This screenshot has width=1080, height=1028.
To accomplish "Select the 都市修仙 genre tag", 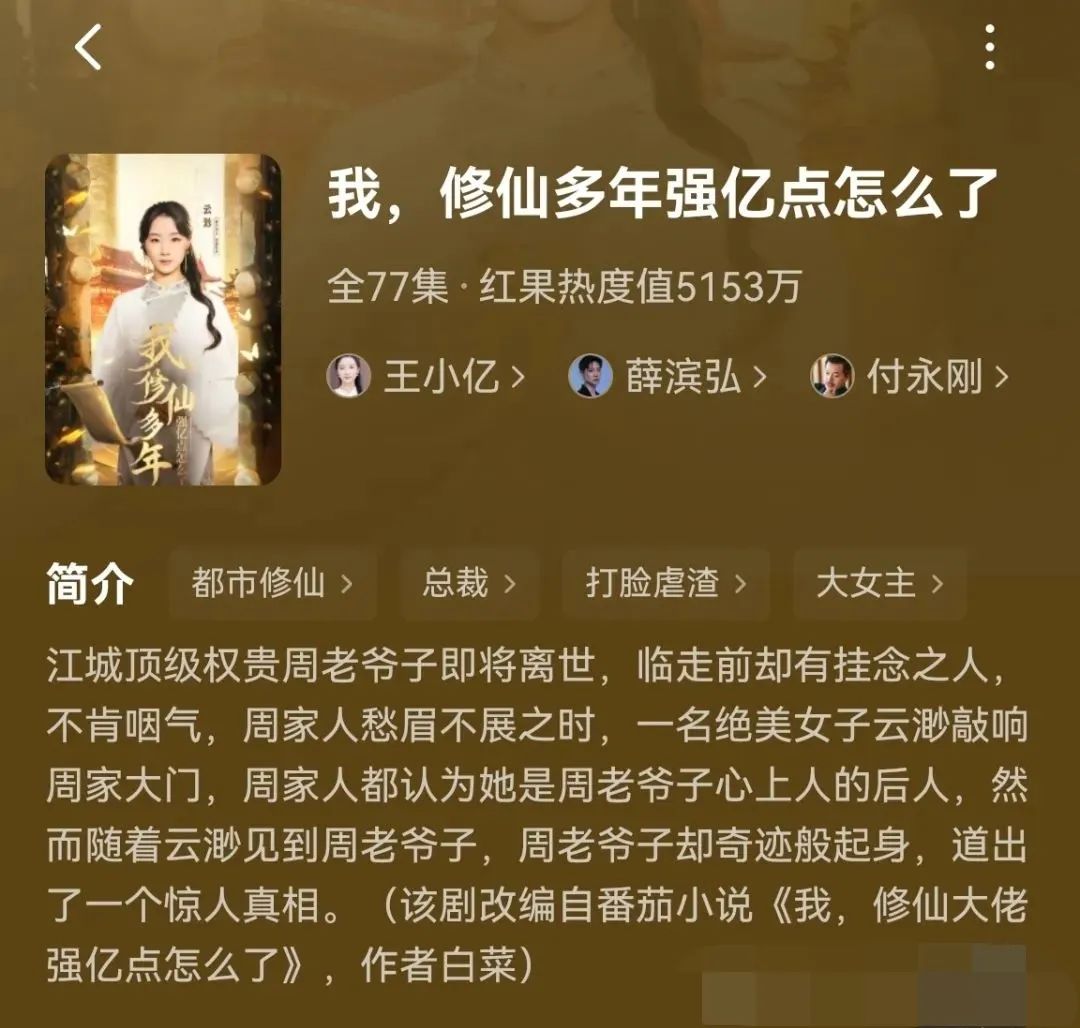I will coord(272,584).
